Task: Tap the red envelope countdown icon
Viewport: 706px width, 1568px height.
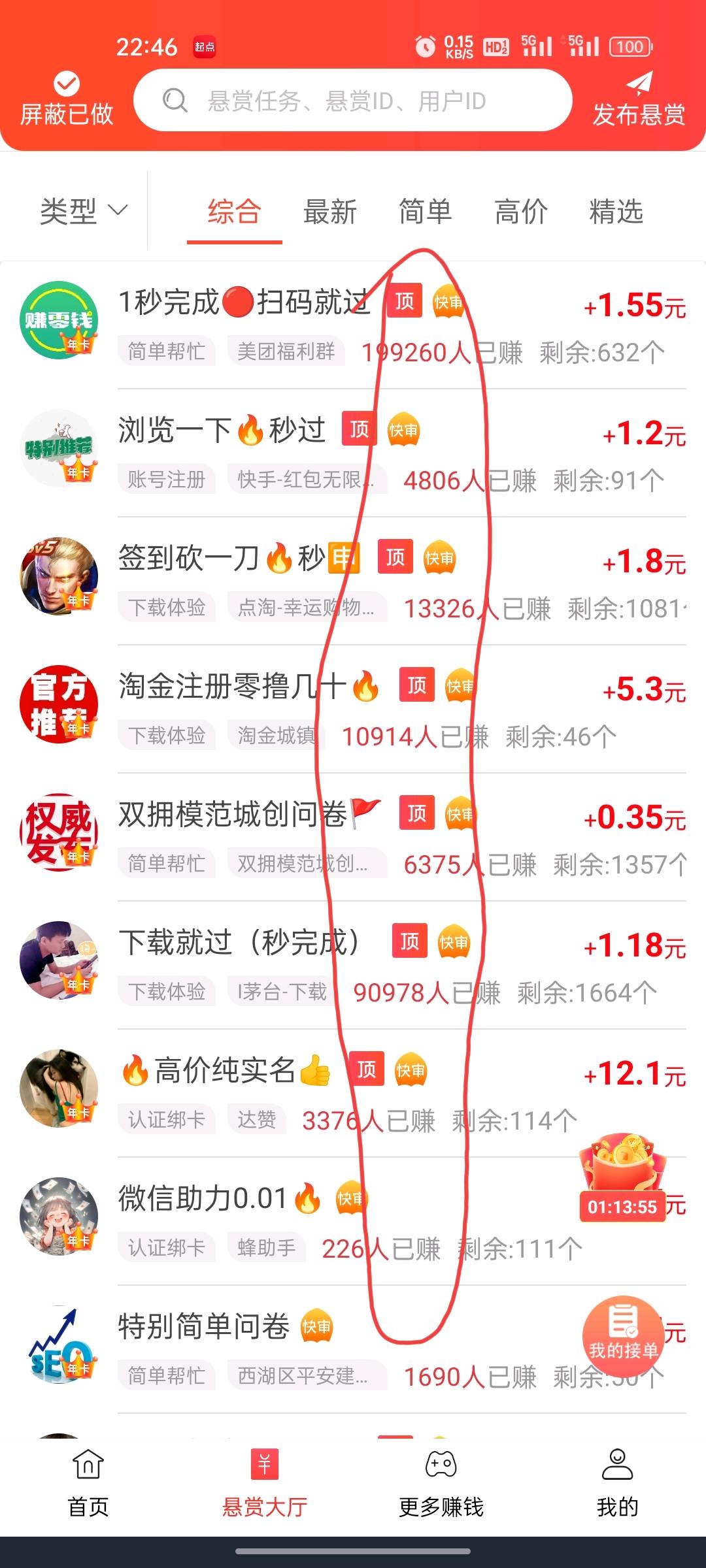Action: (622, 1176)
